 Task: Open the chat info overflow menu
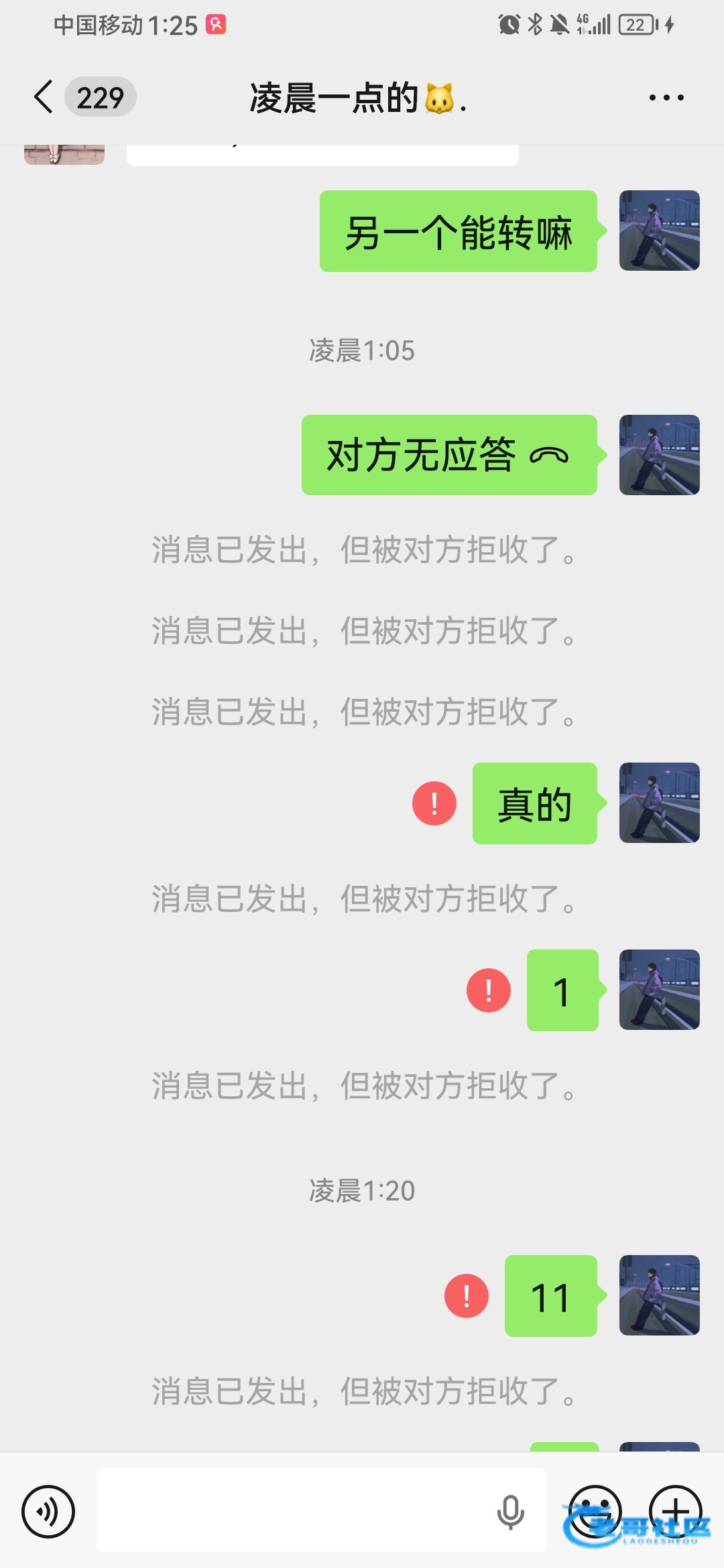tap(666, 98)
